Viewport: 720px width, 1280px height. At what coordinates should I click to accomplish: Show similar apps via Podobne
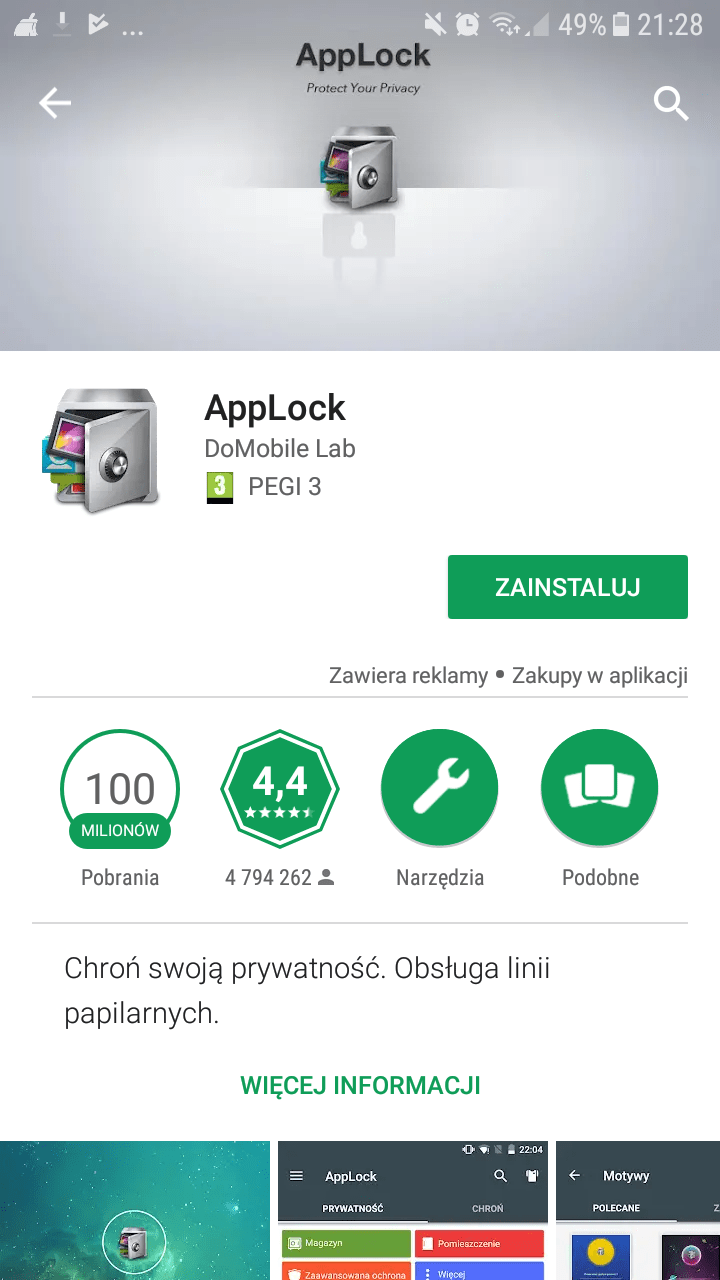(x=600, y=789)
